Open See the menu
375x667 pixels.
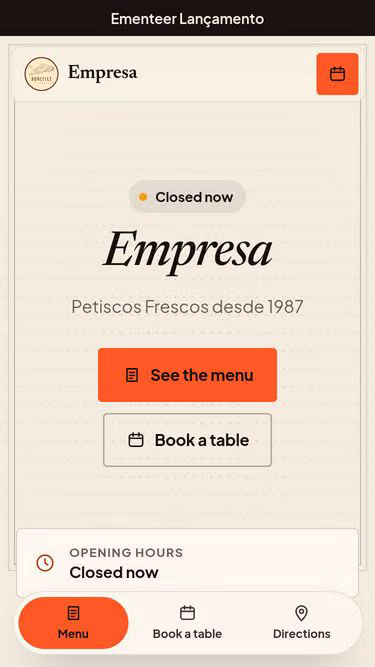[x=188, y=375]
